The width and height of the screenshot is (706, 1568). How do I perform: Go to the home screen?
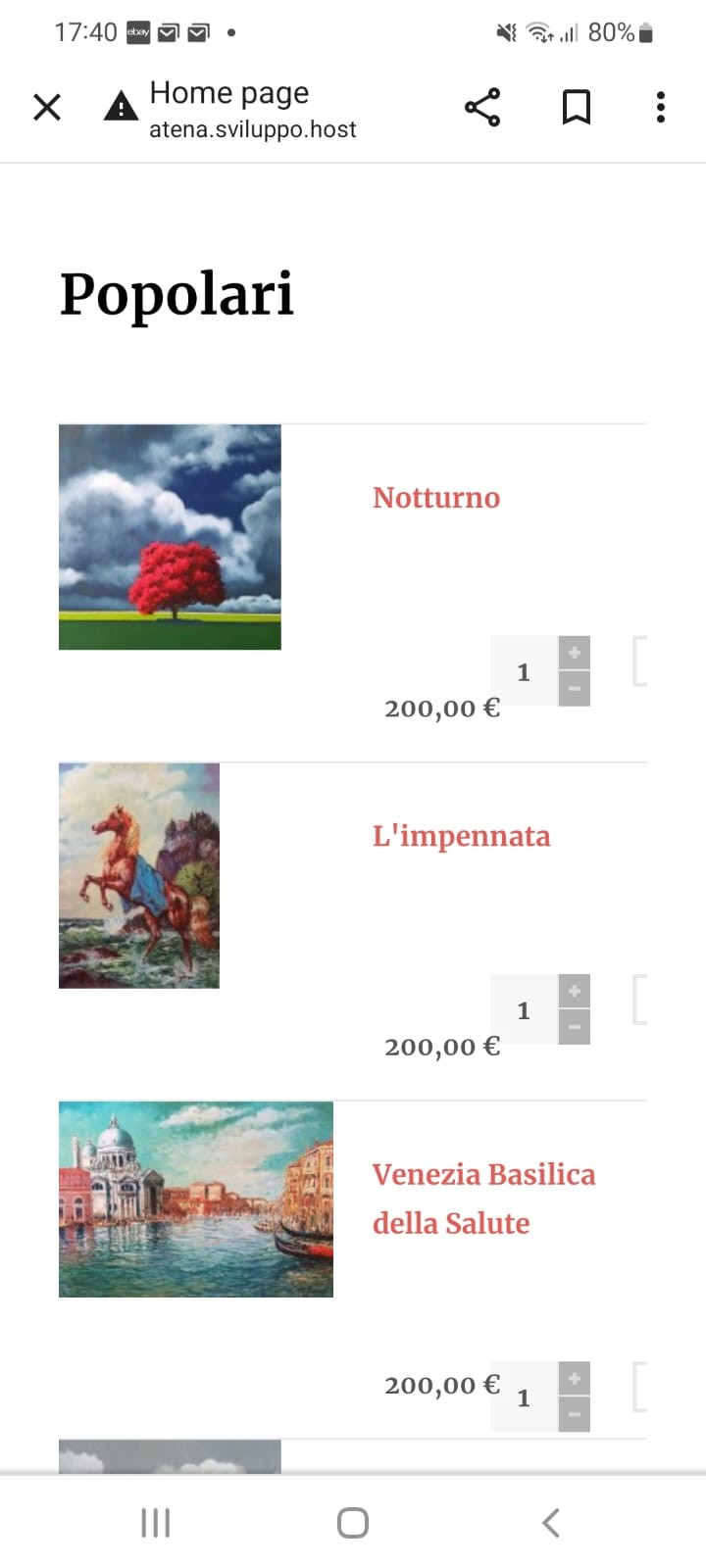pos(353,1523)
